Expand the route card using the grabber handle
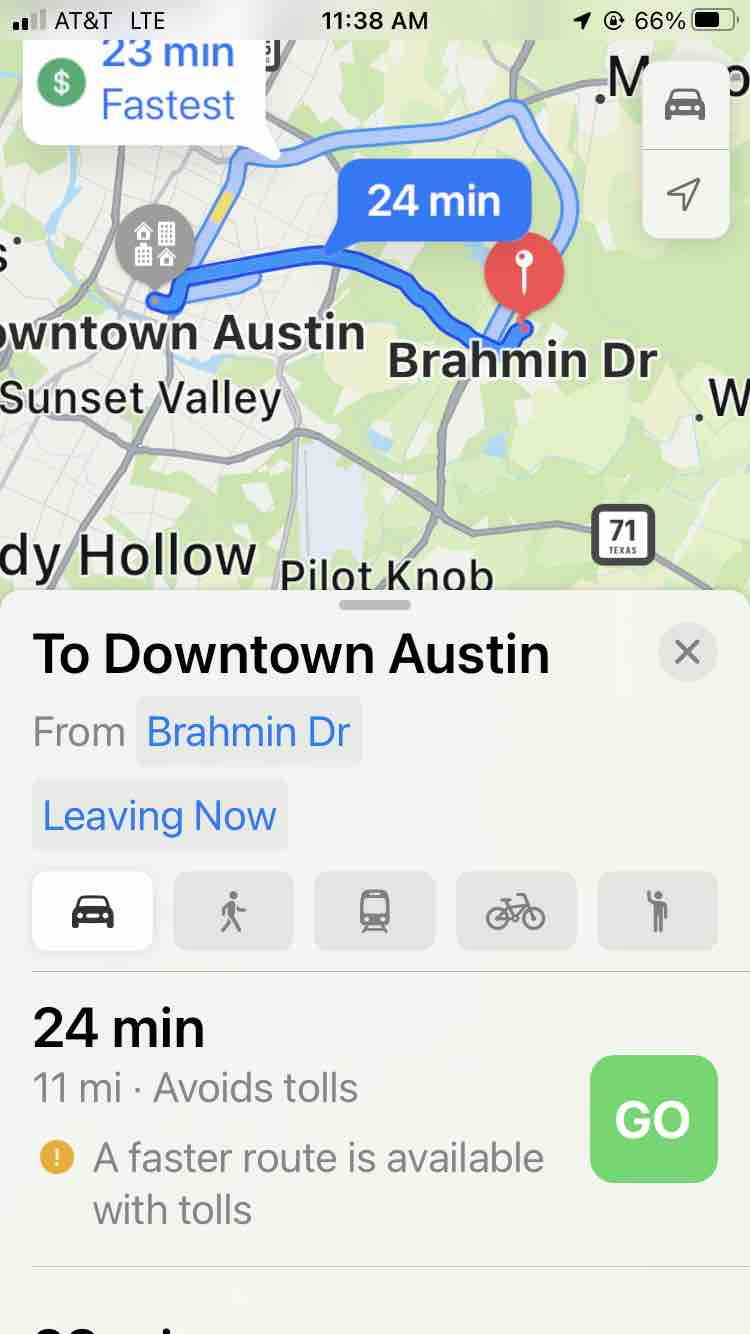Screen dimensions: 750x1334 pyautogui.click(x=374, y=605)
